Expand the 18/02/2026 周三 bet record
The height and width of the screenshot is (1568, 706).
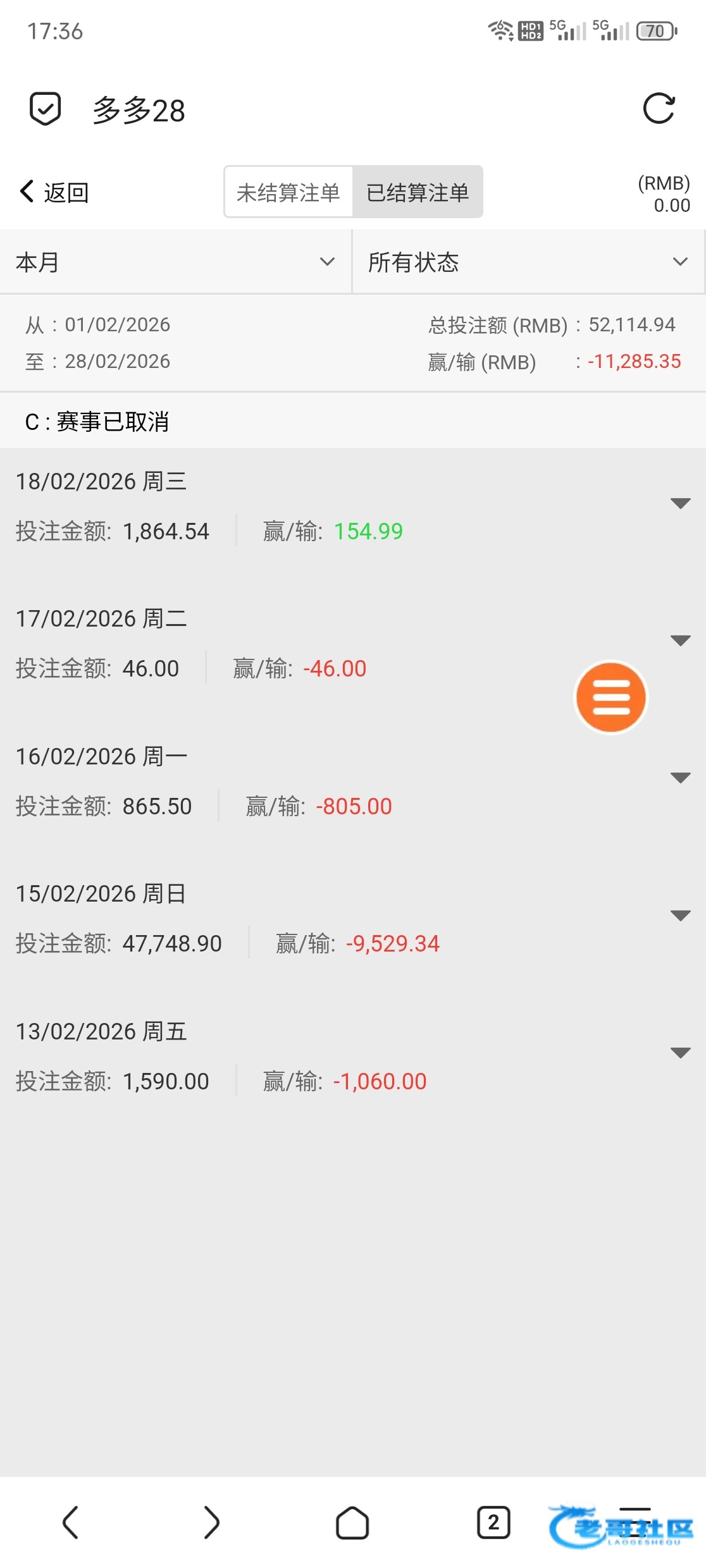[680, 504]
